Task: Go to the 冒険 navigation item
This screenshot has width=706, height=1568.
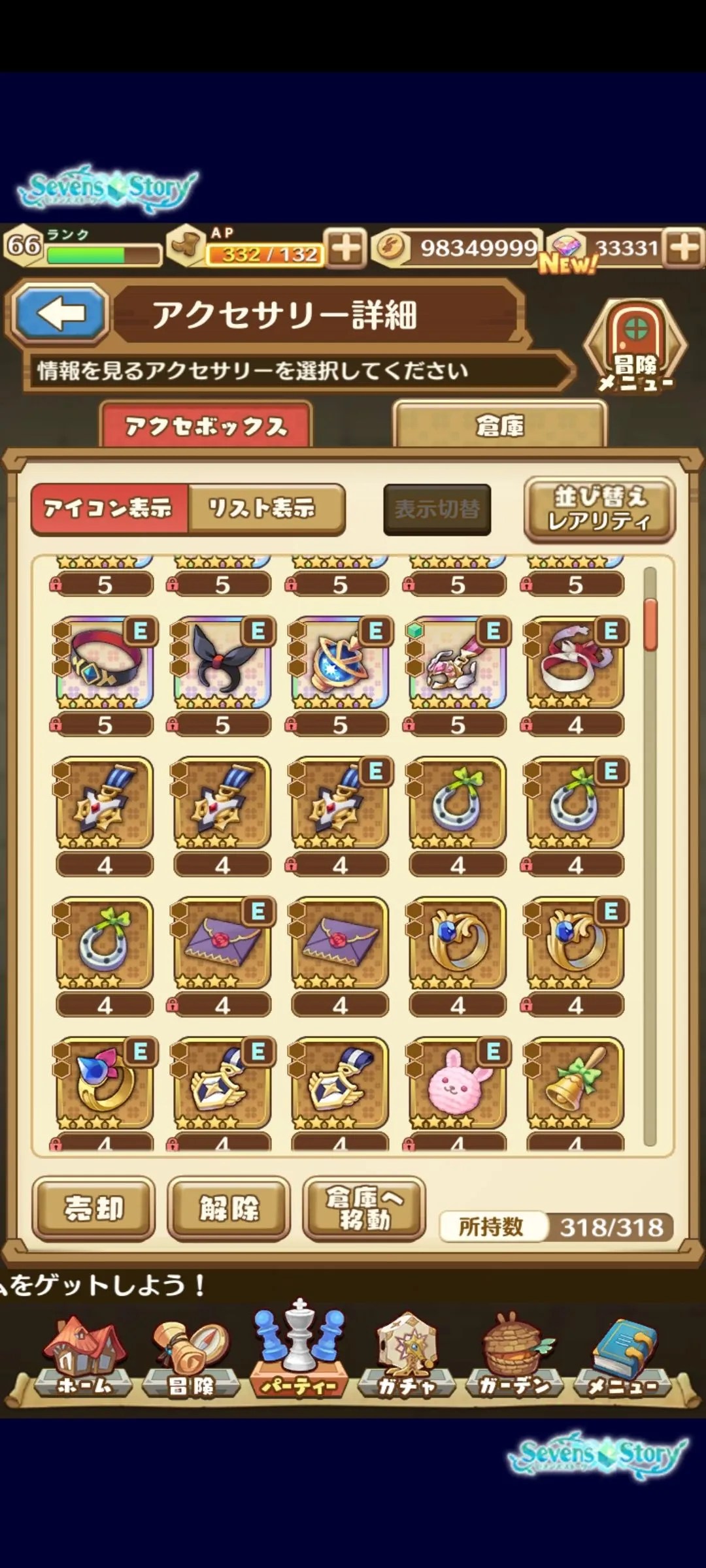Action: pos(191,1358)
